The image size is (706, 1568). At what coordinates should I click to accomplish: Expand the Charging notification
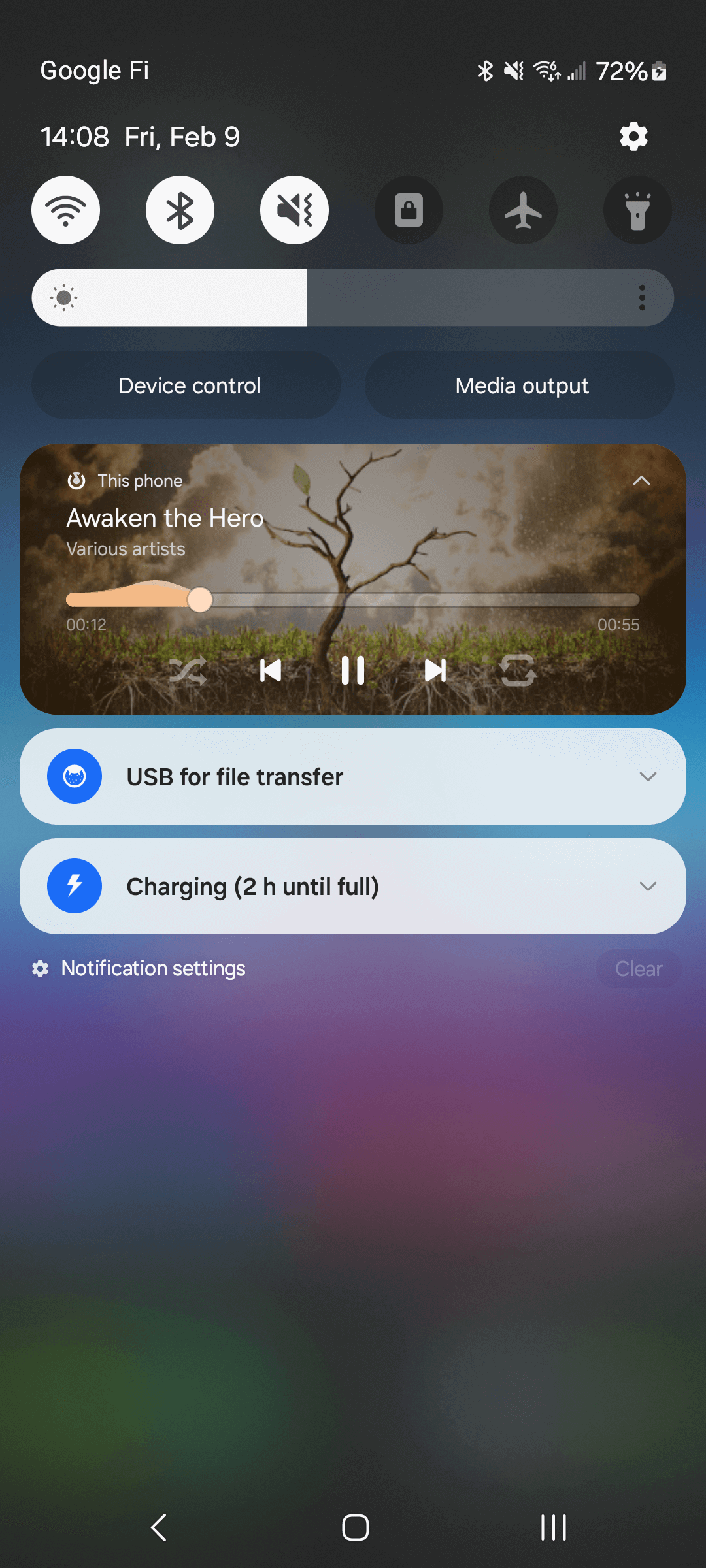pyautogui.click(x=647, y=887)
